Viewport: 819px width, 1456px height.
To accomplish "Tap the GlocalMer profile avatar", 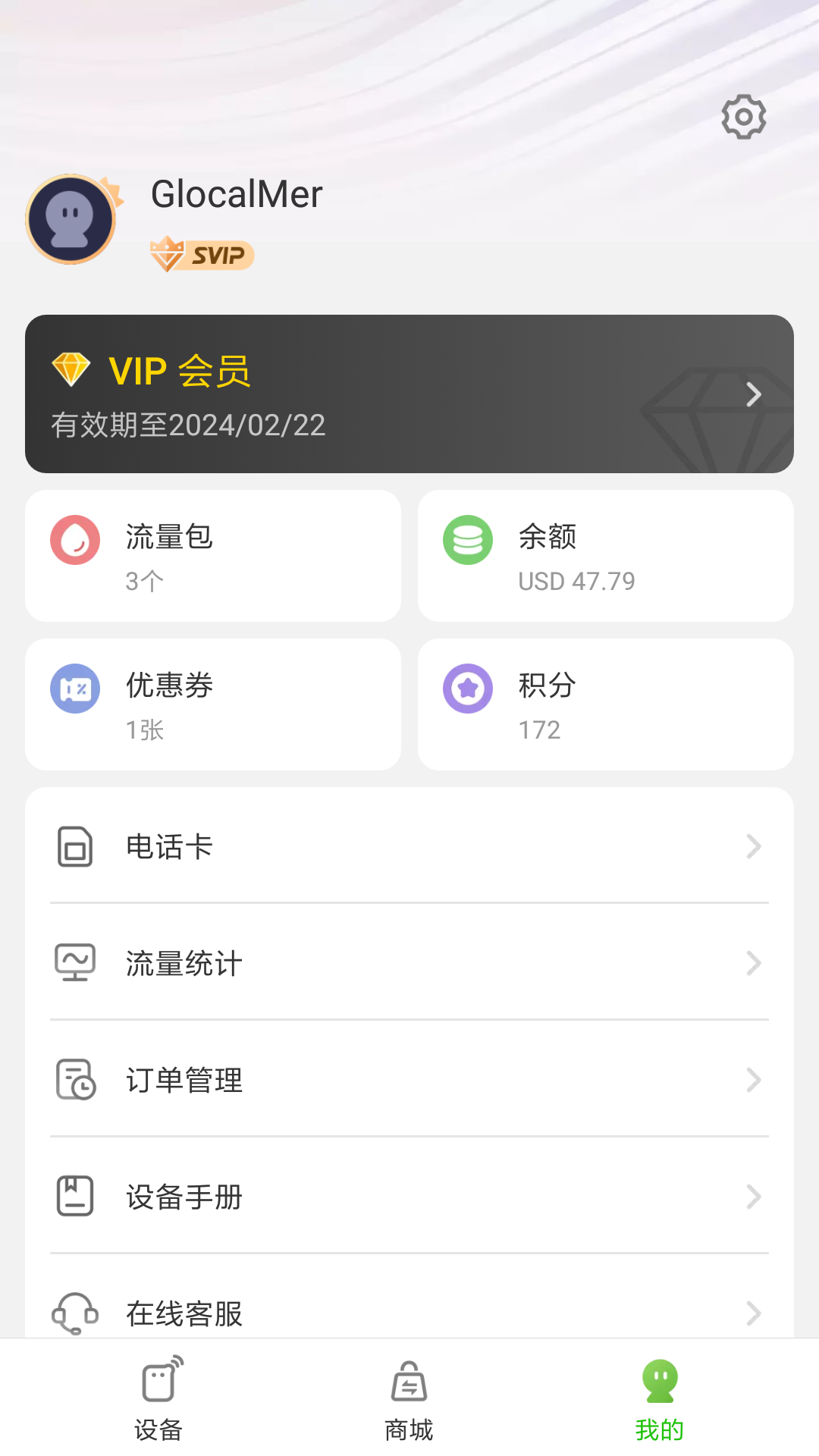I will pyautogui.click(x=71, y=218).
